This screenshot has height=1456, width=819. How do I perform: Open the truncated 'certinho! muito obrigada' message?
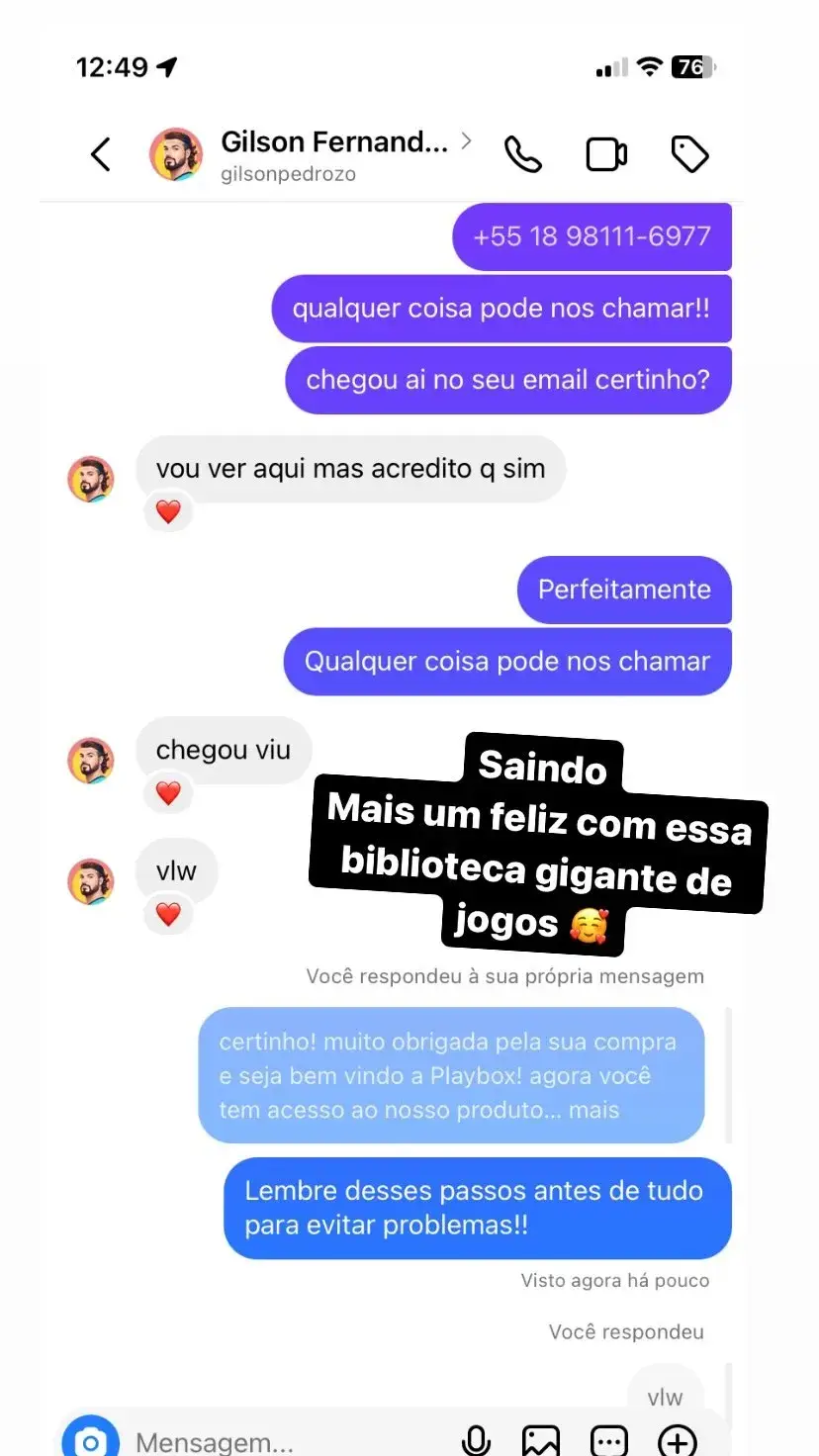tap(451, 1075)
